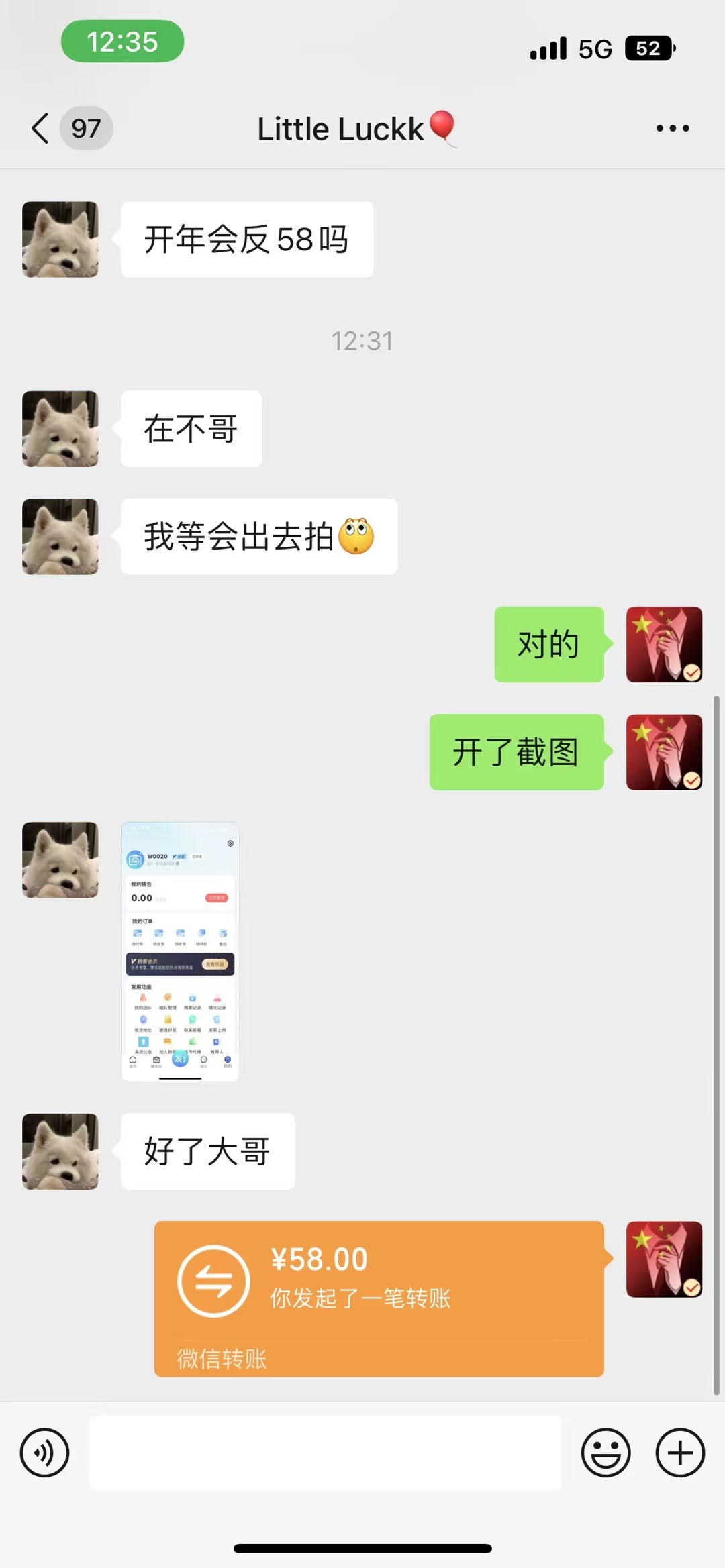Open the shared app screenshot image
725x1568 pixels.
(180, 951)
